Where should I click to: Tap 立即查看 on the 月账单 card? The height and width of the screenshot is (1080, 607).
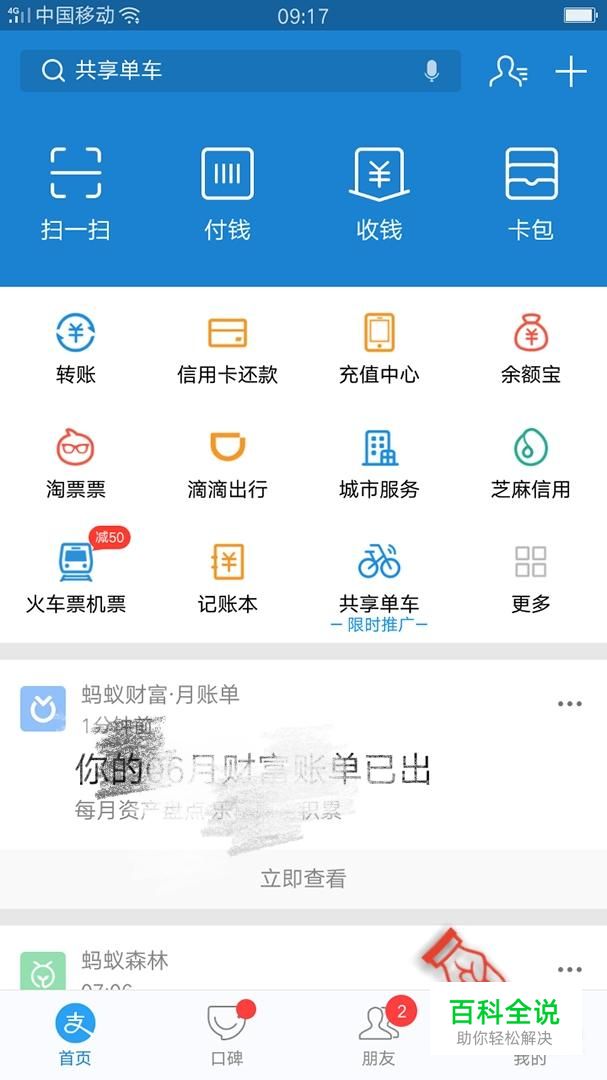(x=303, y=878)
